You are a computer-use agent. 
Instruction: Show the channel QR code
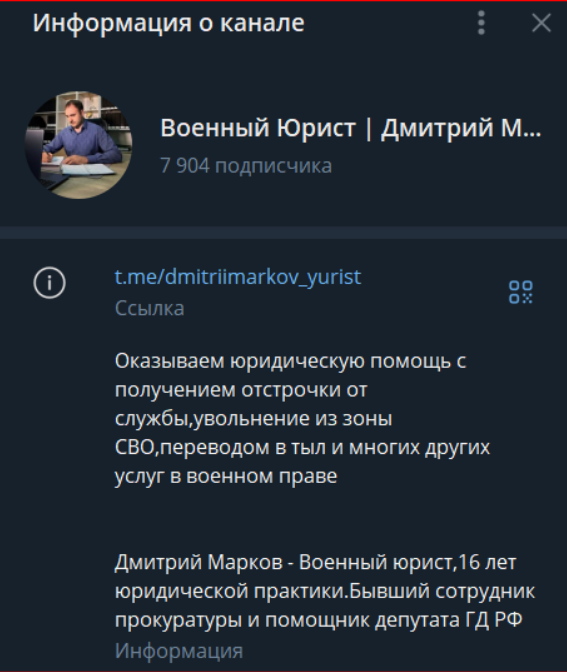[x=521, y=292]
